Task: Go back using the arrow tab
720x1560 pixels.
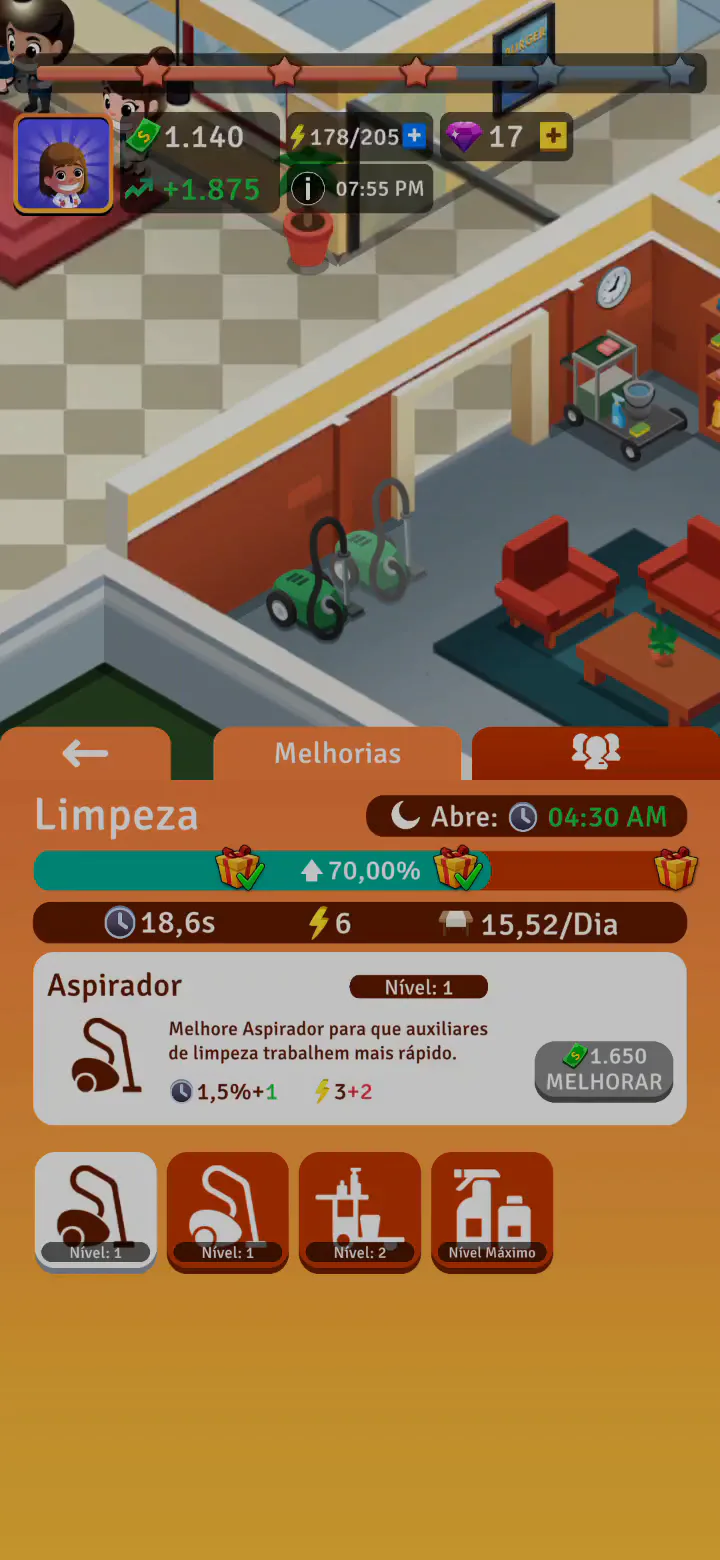Action: point(85,754)
